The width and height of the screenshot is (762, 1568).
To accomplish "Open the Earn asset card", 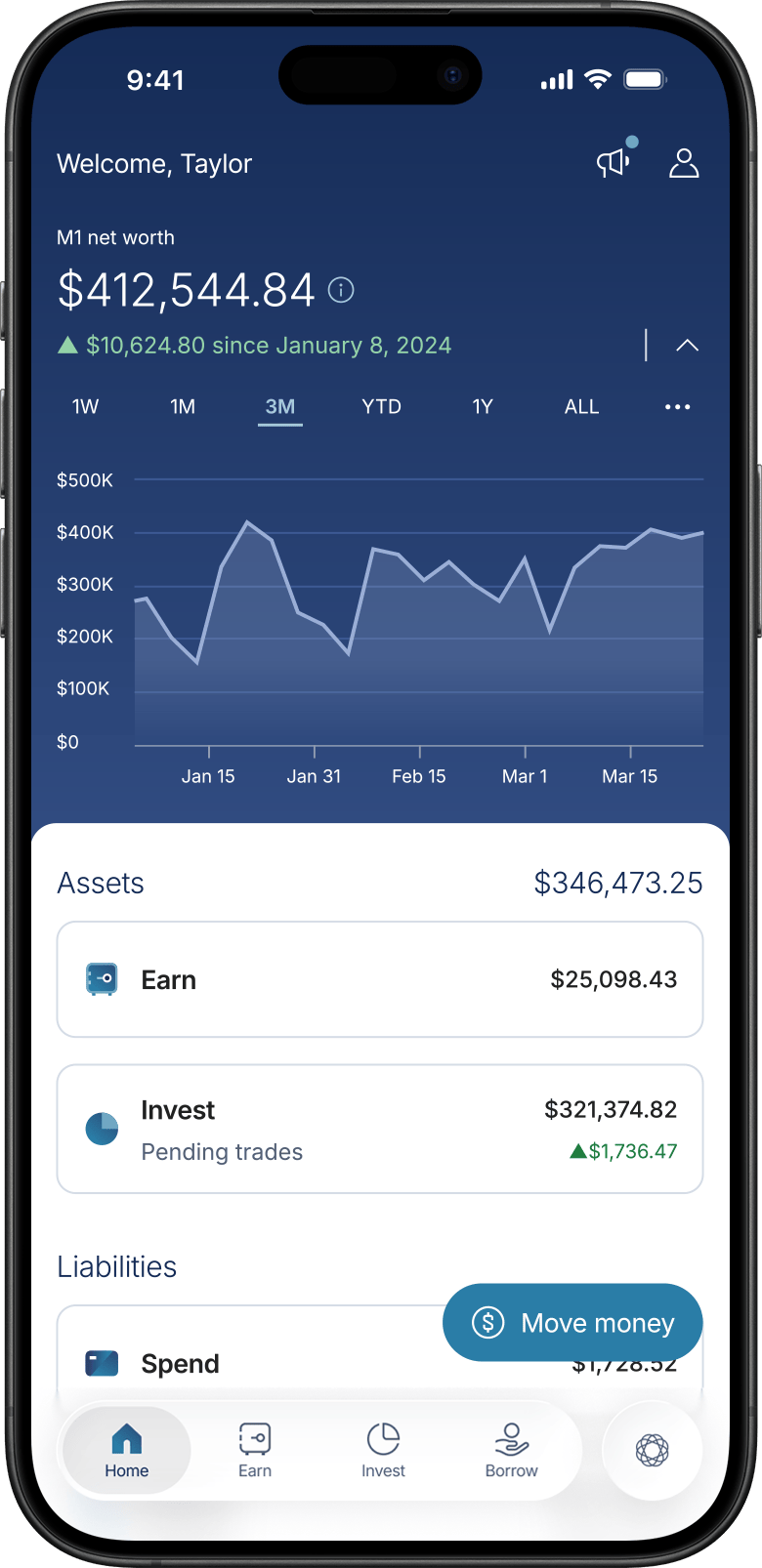I will (380, 979).
